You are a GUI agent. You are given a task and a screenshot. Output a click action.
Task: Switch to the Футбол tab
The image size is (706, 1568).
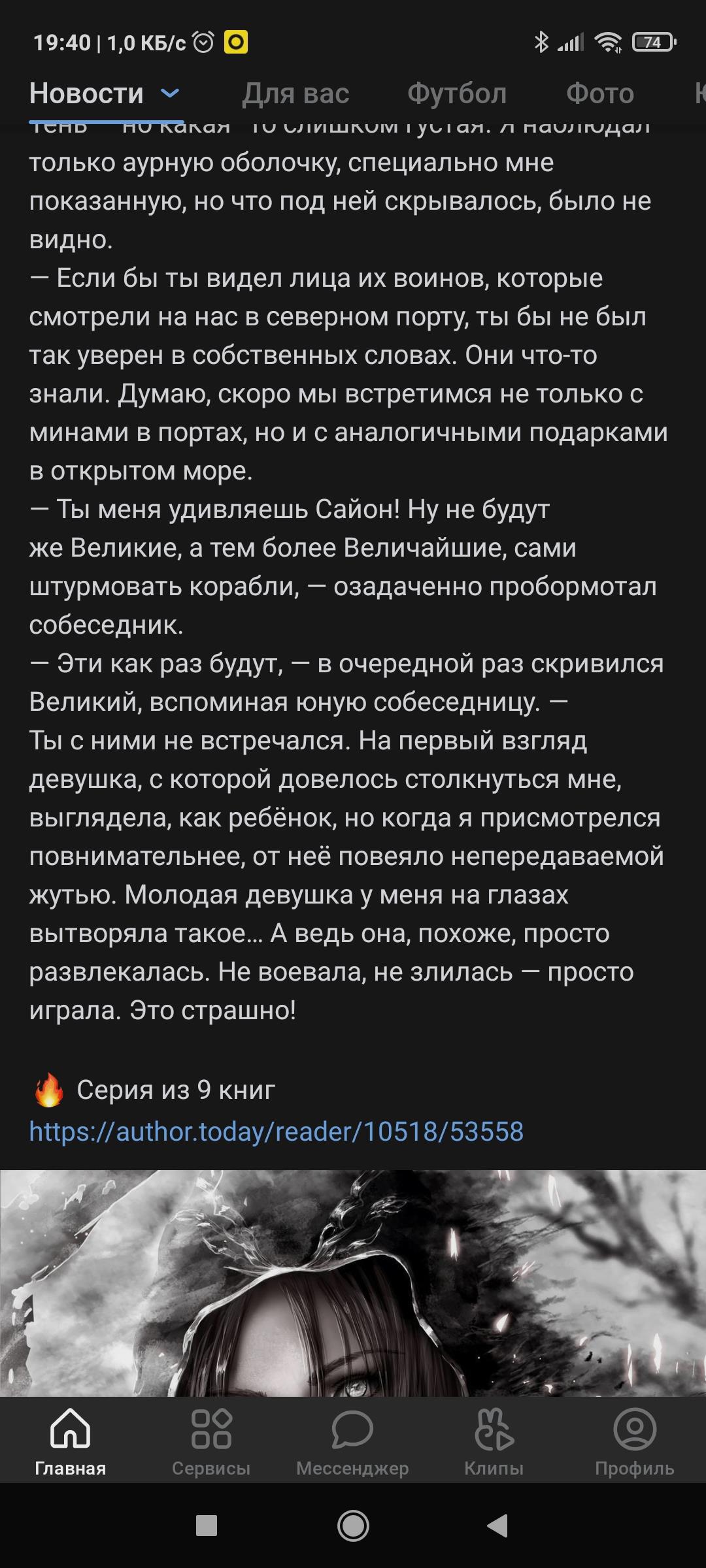(457, 93)
